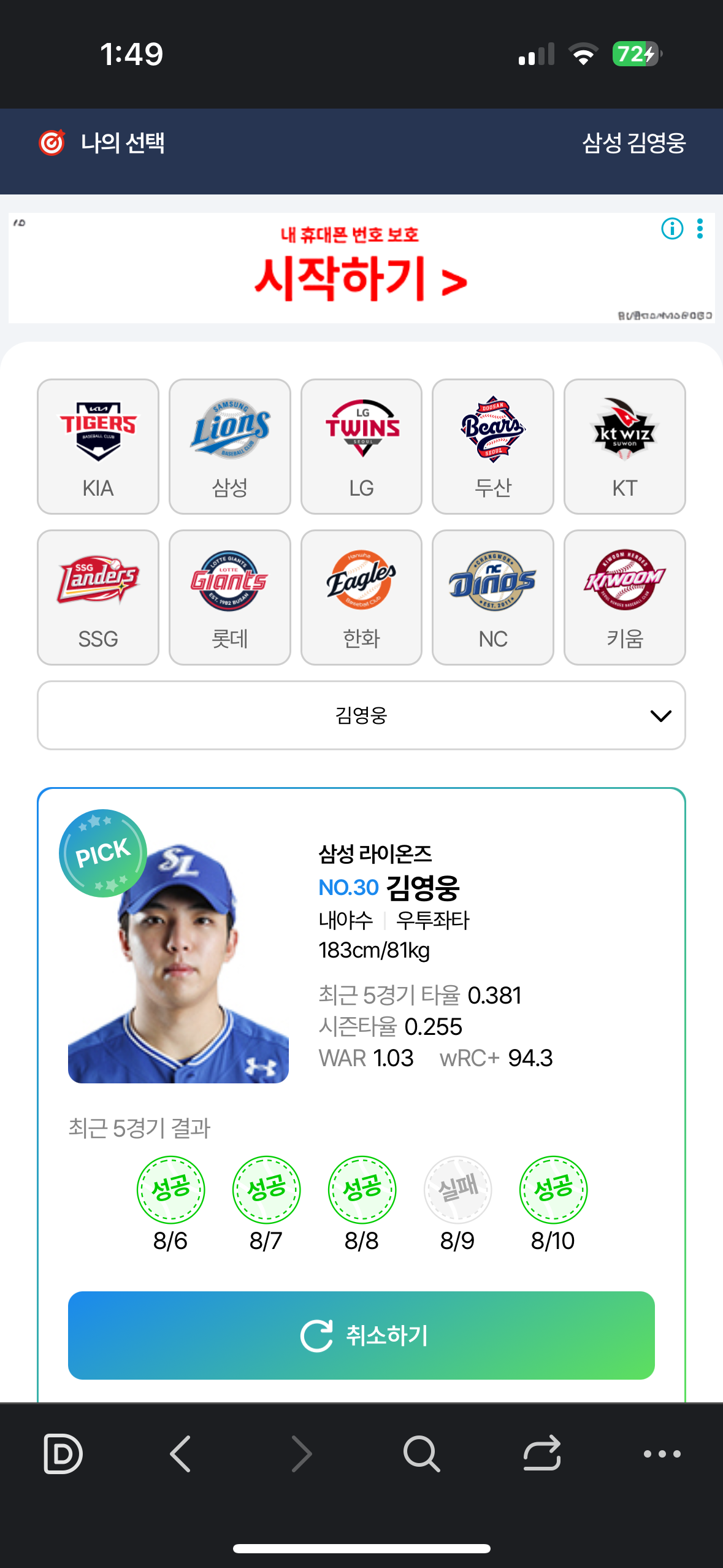Open the ad info icon

(672, 229)
